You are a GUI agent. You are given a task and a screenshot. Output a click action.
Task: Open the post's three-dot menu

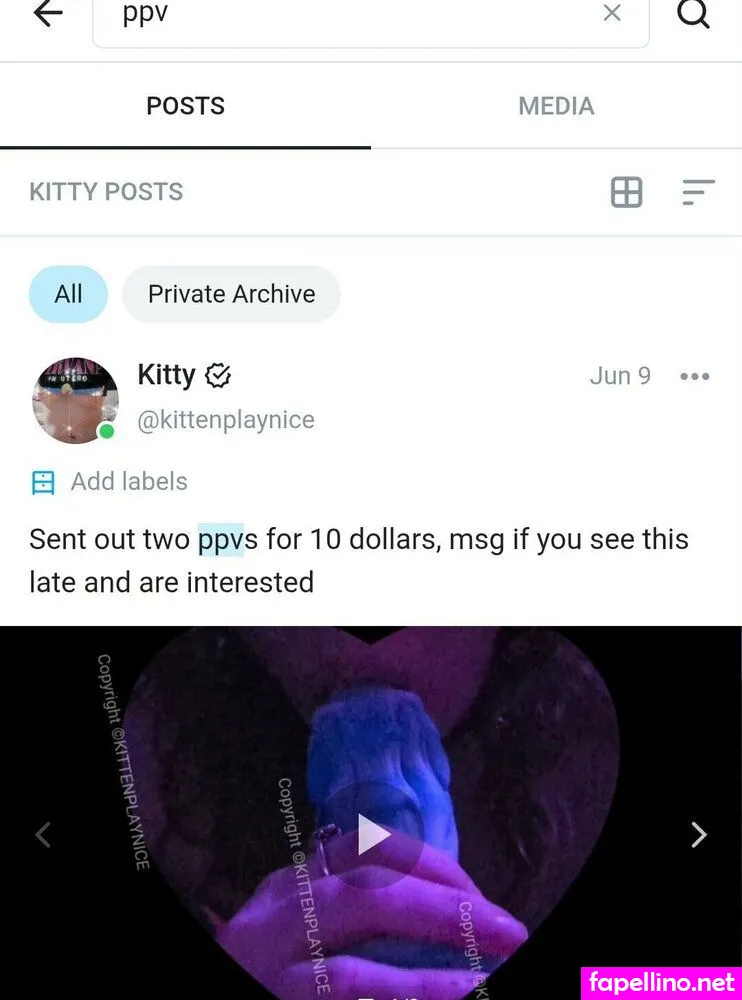[694, 377]
